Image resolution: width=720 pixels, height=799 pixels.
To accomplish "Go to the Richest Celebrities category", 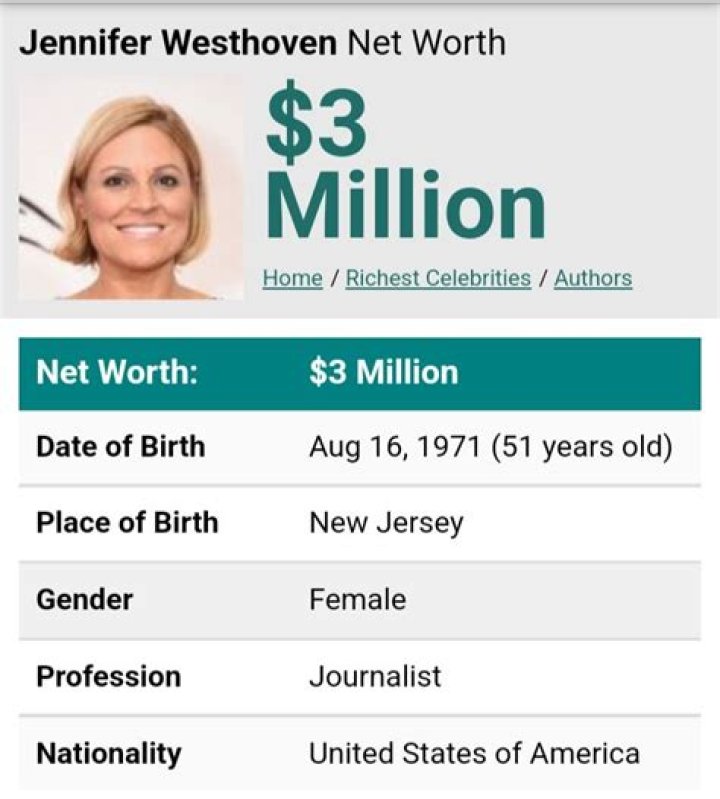I will tap(438, 278).
